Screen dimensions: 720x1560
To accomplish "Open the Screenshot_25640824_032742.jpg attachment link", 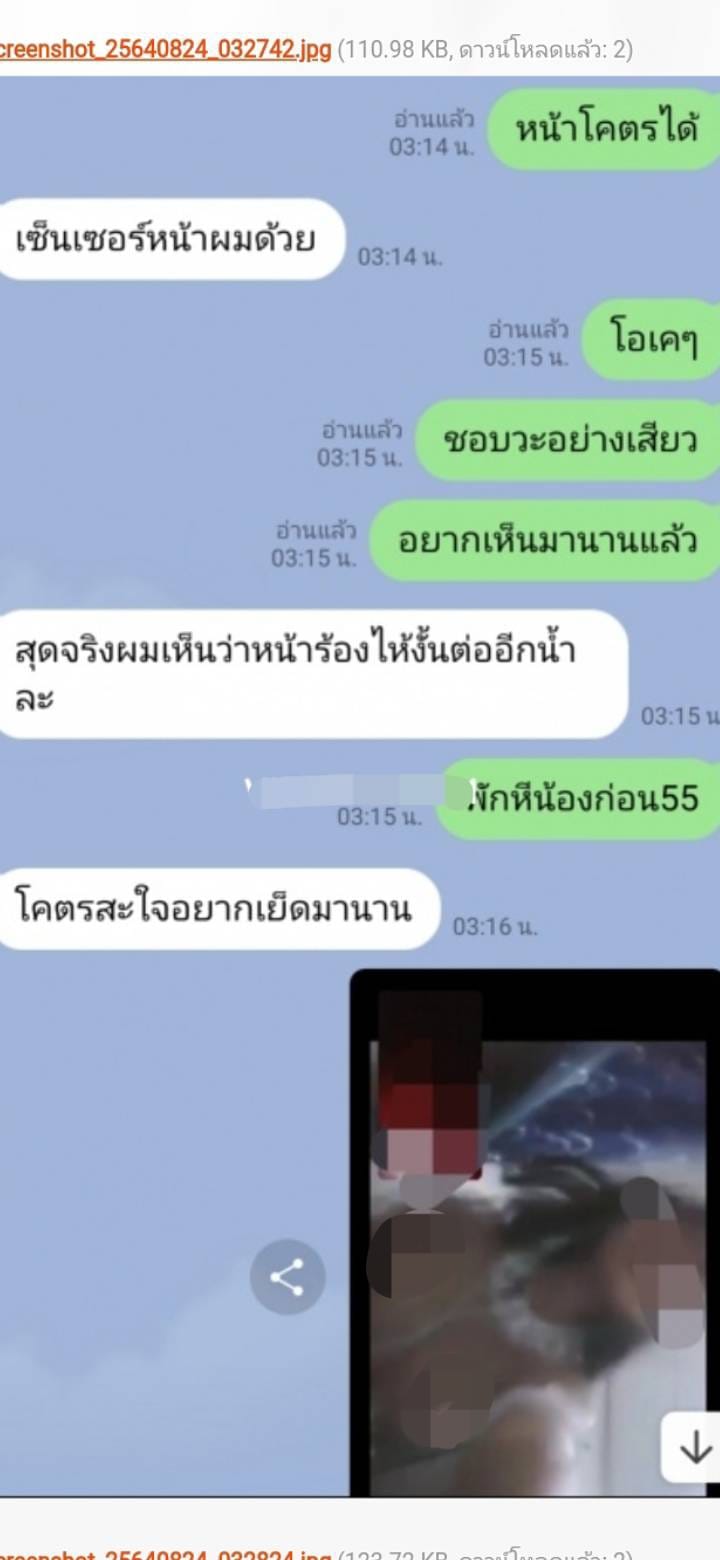I will click(165, 49).
